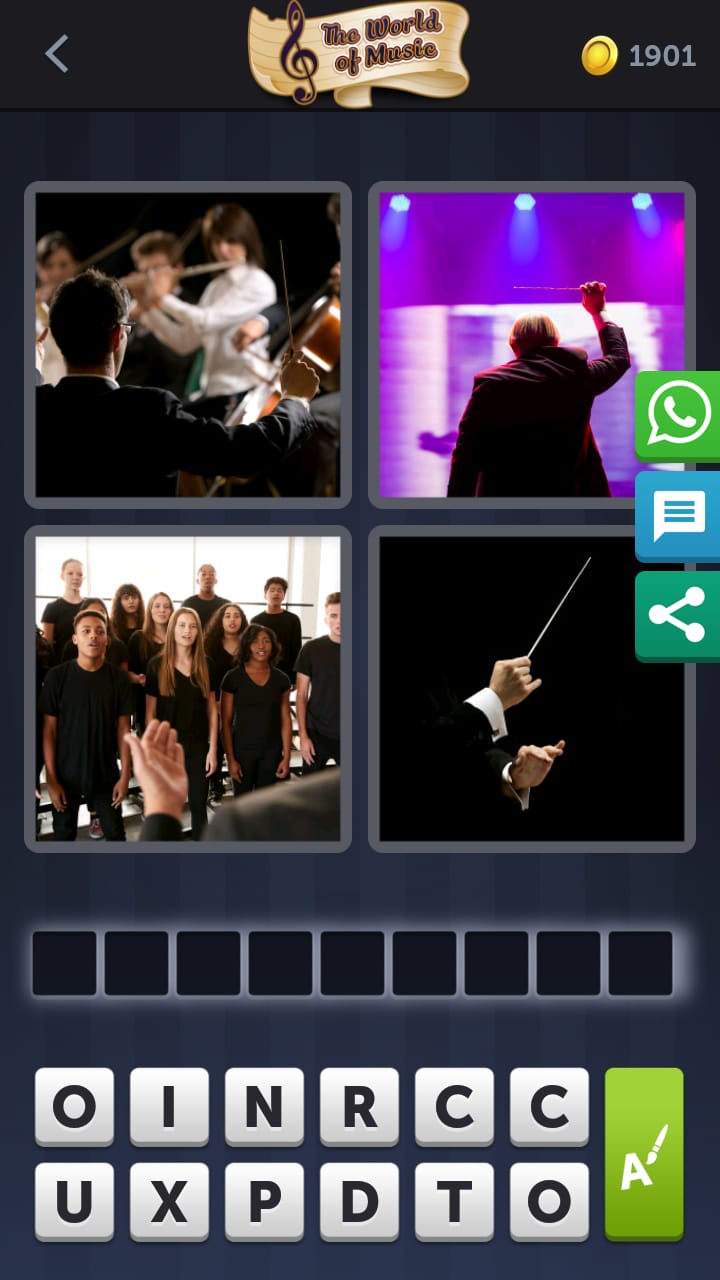Add the letter T tile
Image resolution: width=720 pixels, height=1280 pixels.
point(454,1201)
